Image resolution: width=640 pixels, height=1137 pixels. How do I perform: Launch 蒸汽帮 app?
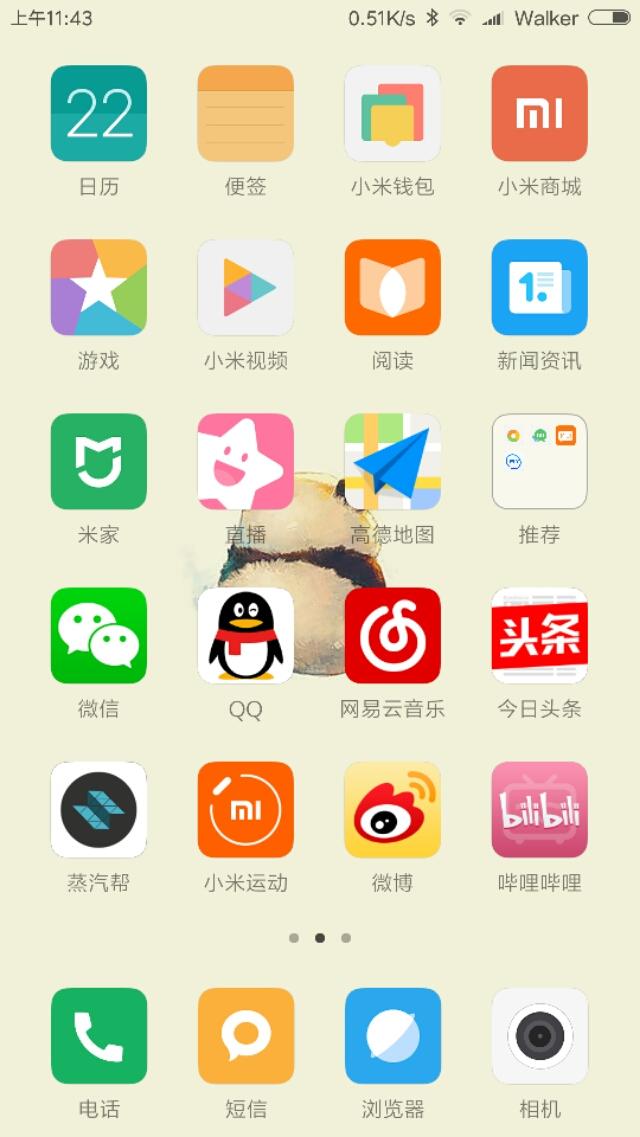pos(98,810)
